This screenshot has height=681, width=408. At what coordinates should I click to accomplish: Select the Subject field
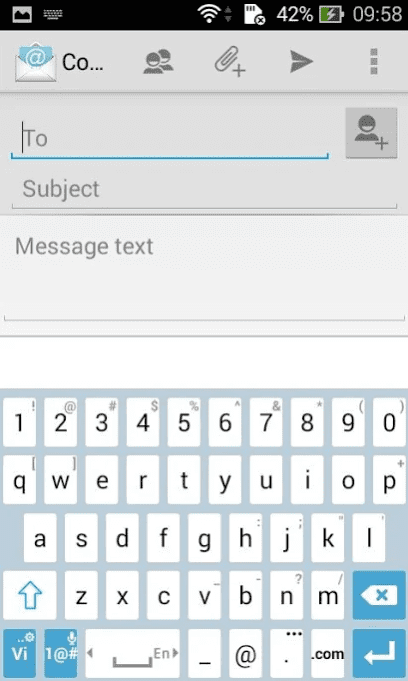(204, 189)
